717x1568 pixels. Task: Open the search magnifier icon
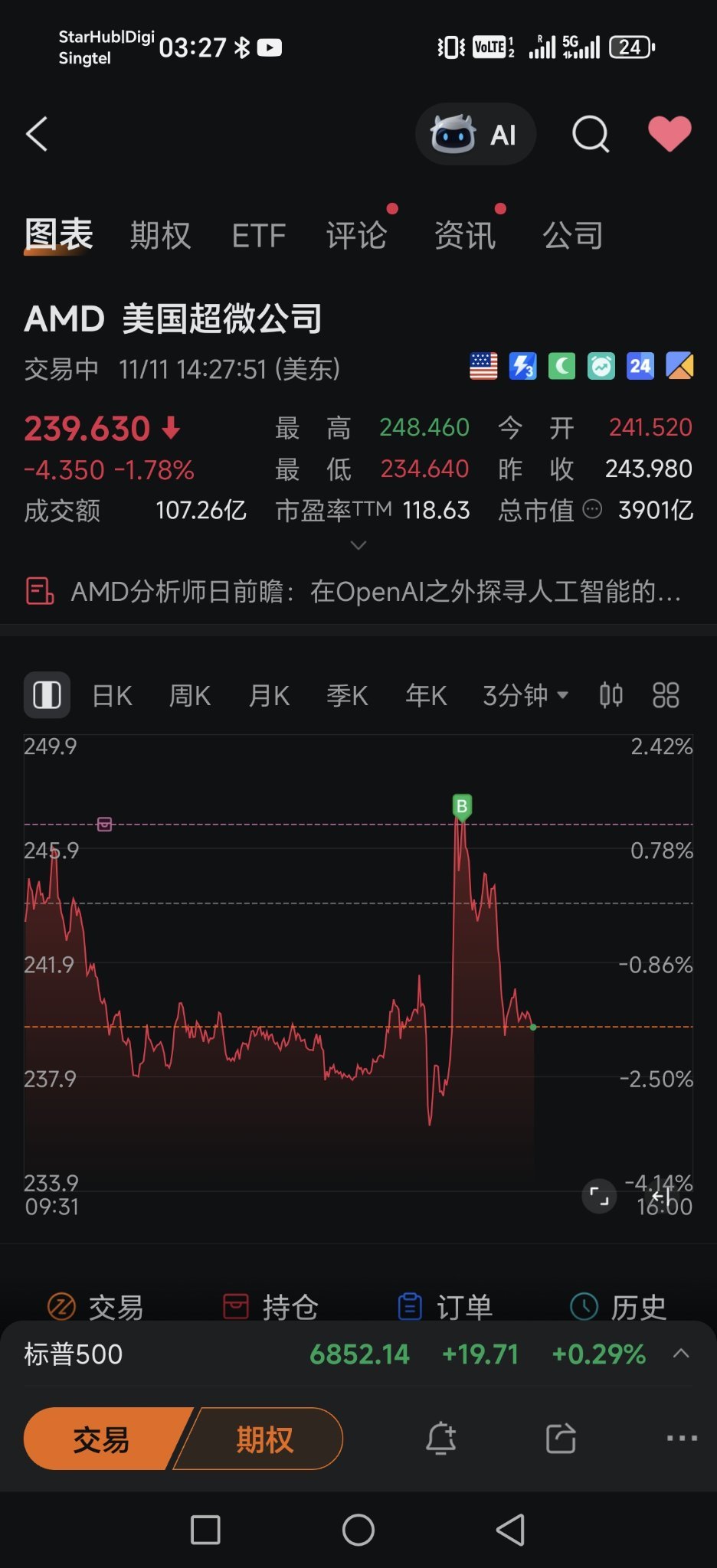coord(591,135)
